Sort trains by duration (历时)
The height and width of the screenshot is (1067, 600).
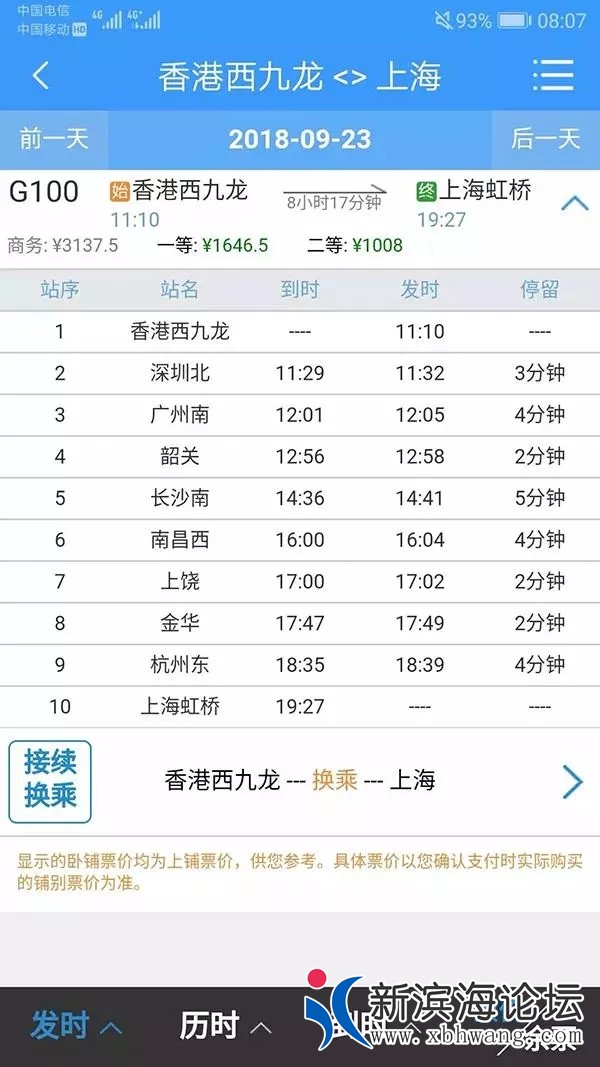click(225, 1025)
